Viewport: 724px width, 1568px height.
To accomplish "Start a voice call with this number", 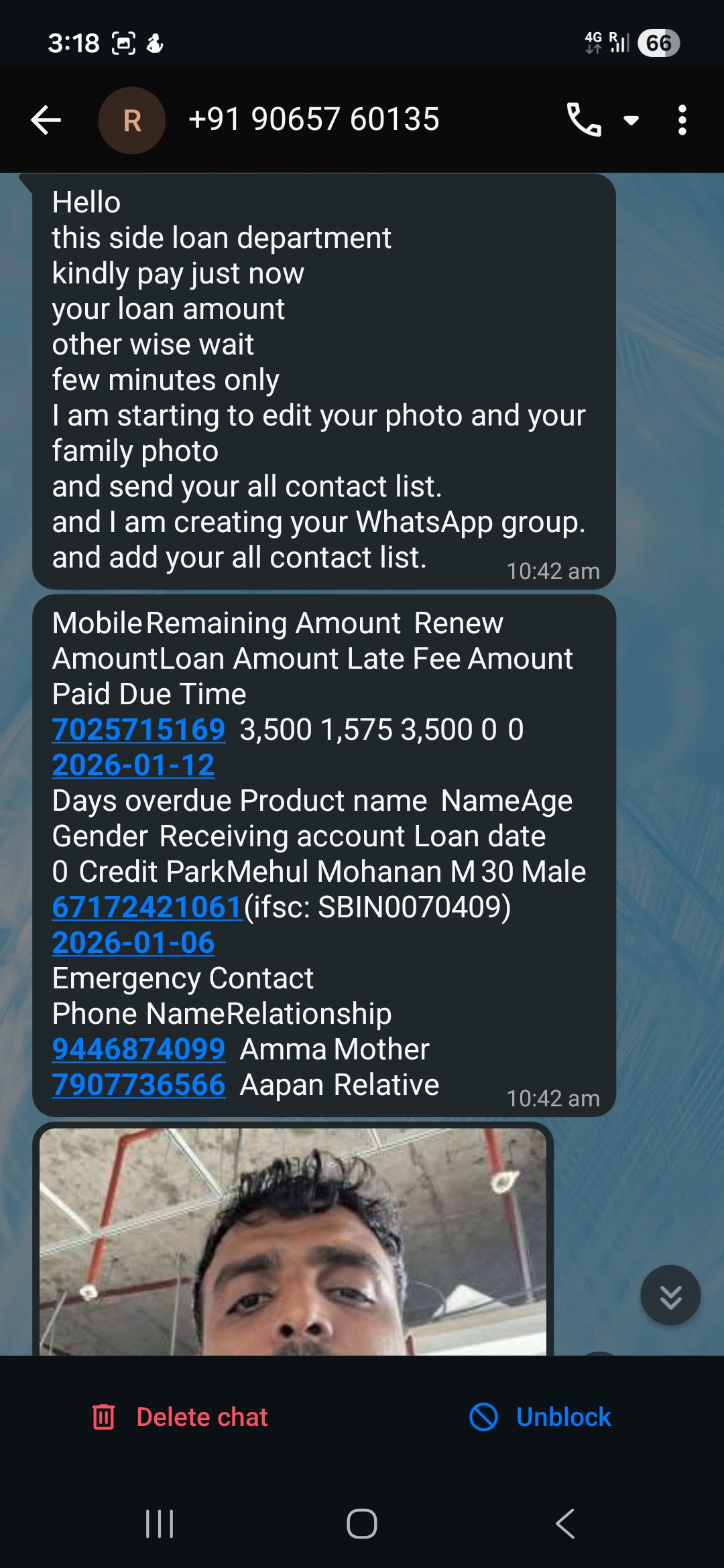I will (x=584, y=121).
